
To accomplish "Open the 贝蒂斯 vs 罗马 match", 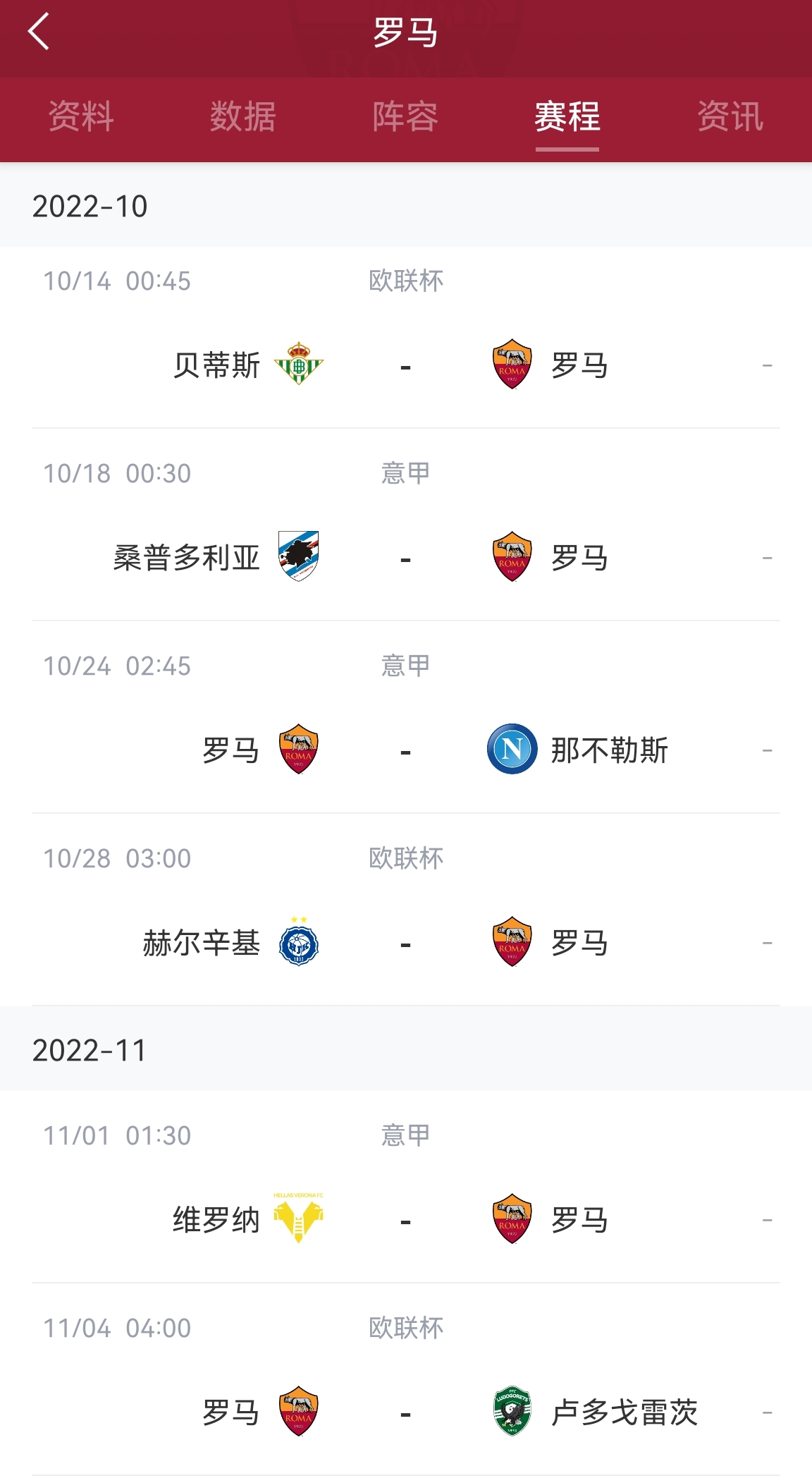I will coord(406,337).
